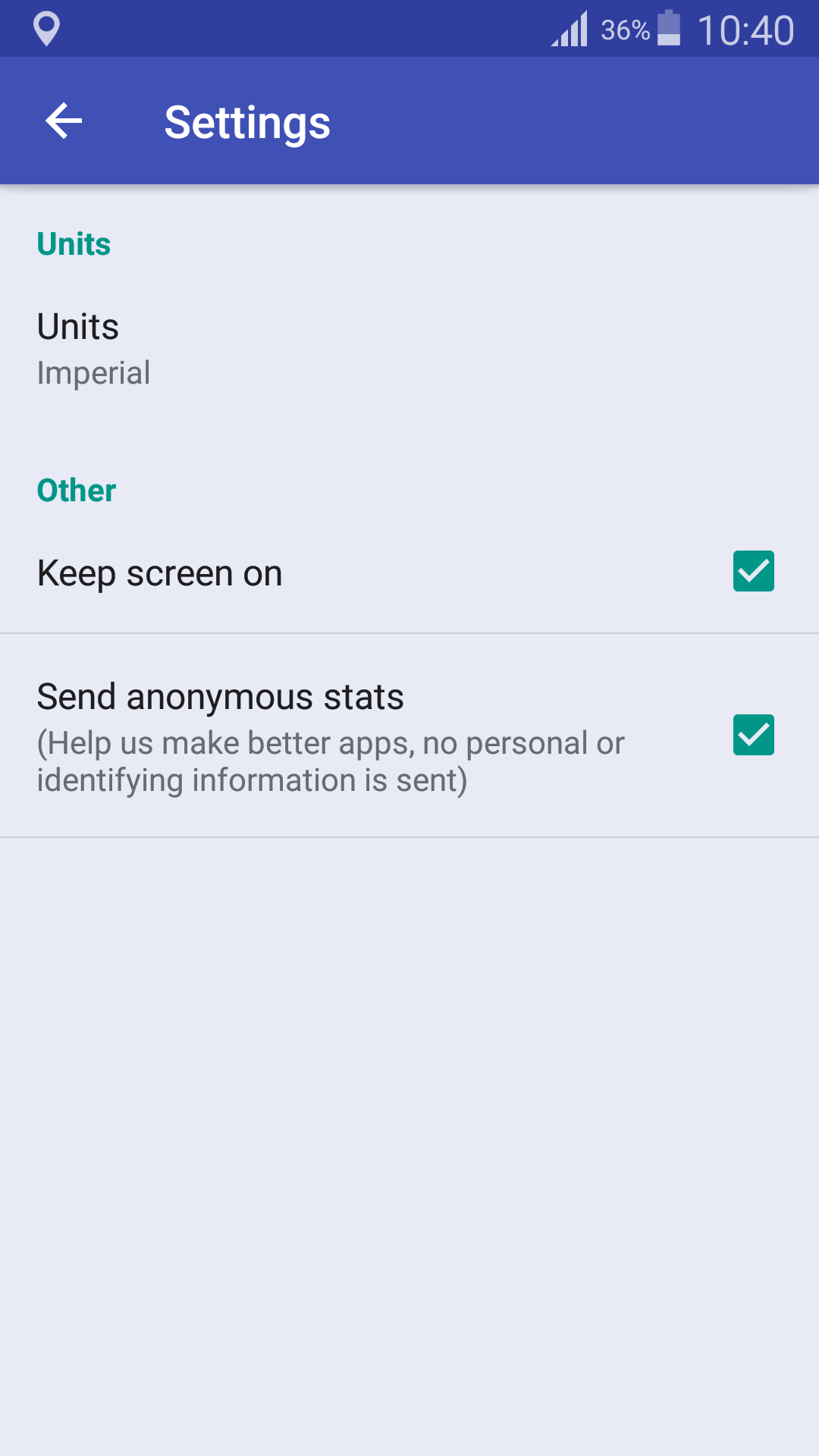This screenshot has width=819, height=1456.
Task: Disable Send anonymous stats
Action: pos(753,734)
